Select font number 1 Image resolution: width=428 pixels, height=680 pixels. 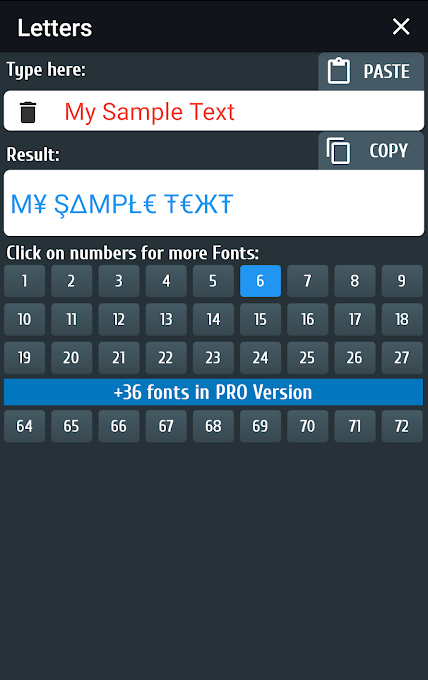[x=25, y=281]
